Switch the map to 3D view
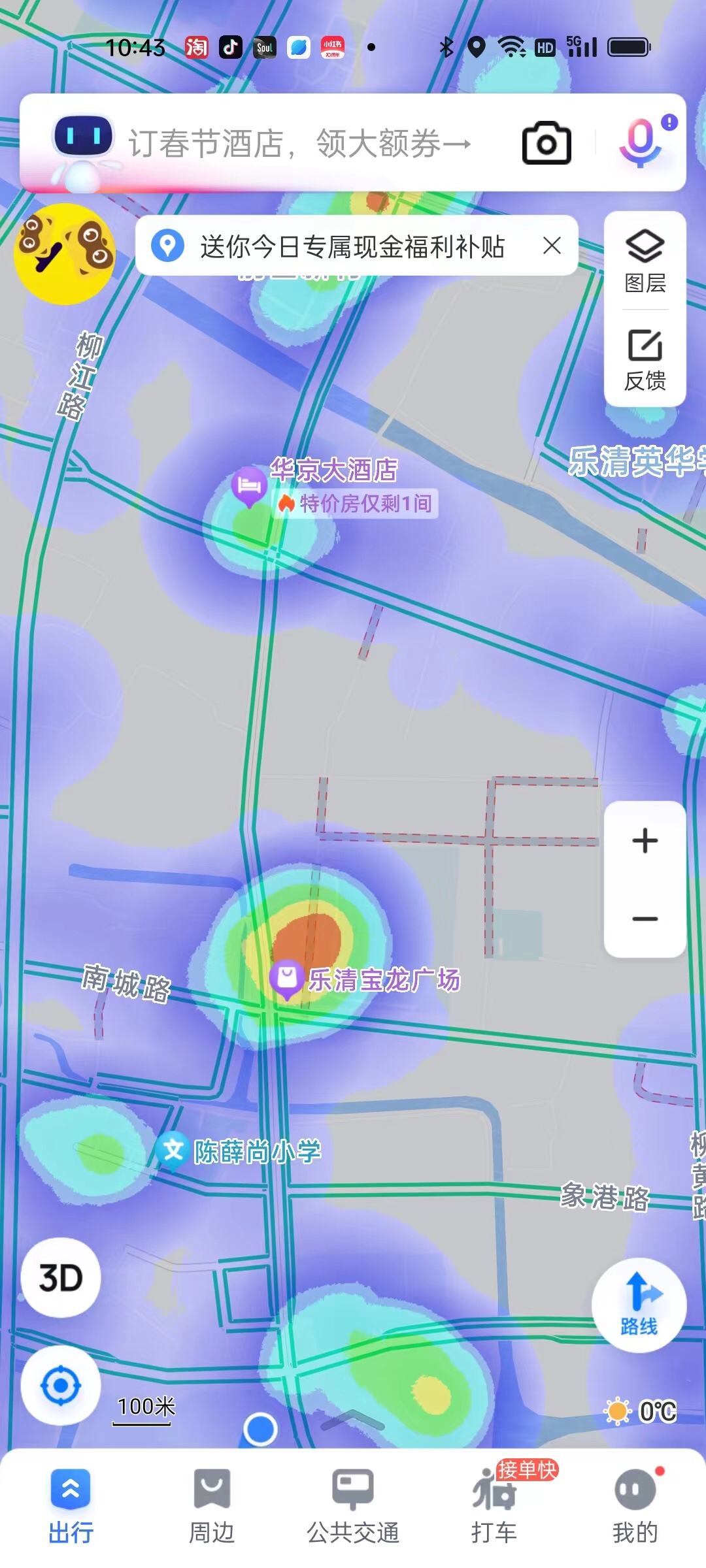This screenshot has width=706, height=1568. (61, 1277)
